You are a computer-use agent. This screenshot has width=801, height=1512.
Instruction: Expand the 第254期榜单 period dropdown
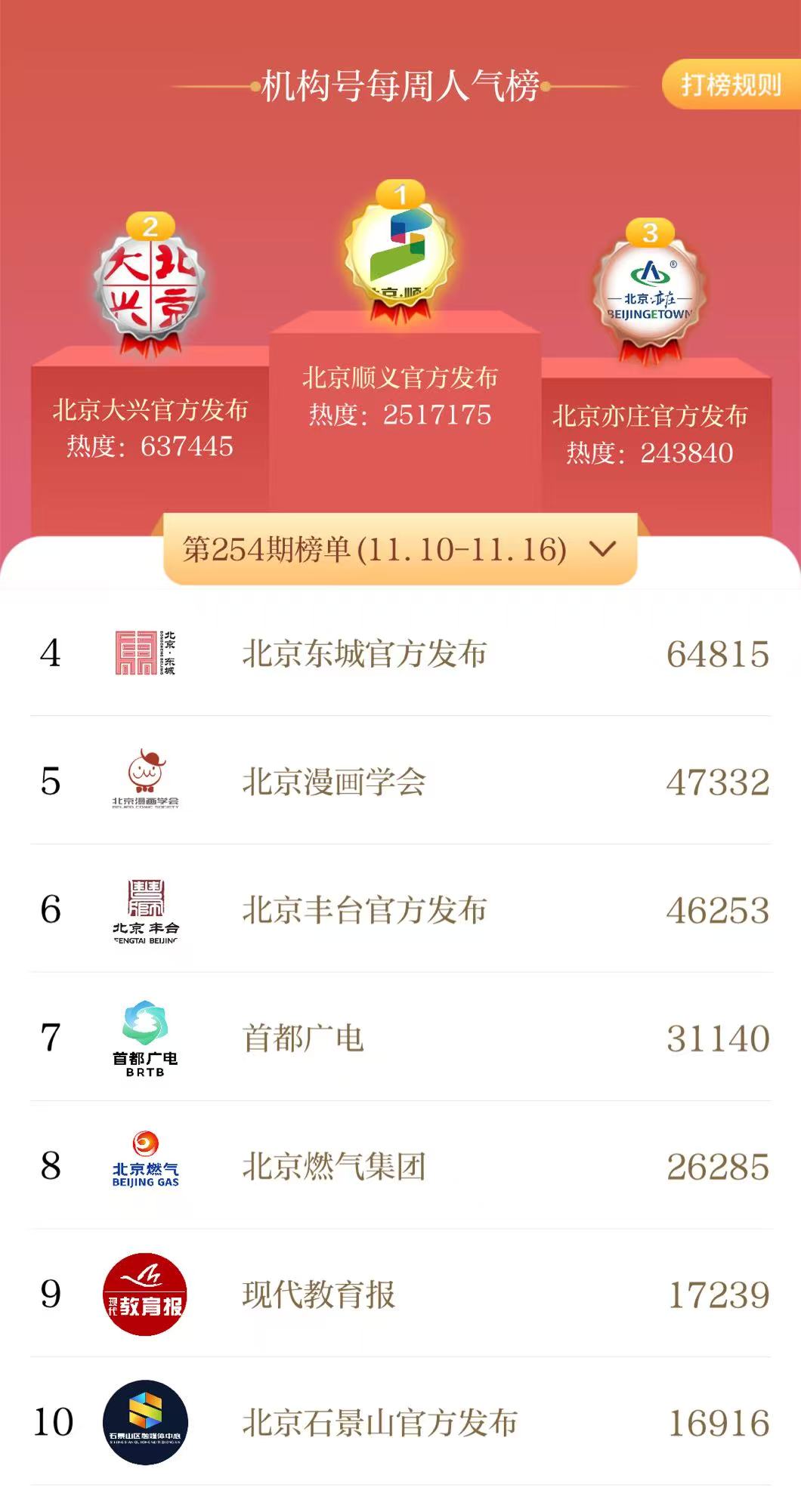400,549
